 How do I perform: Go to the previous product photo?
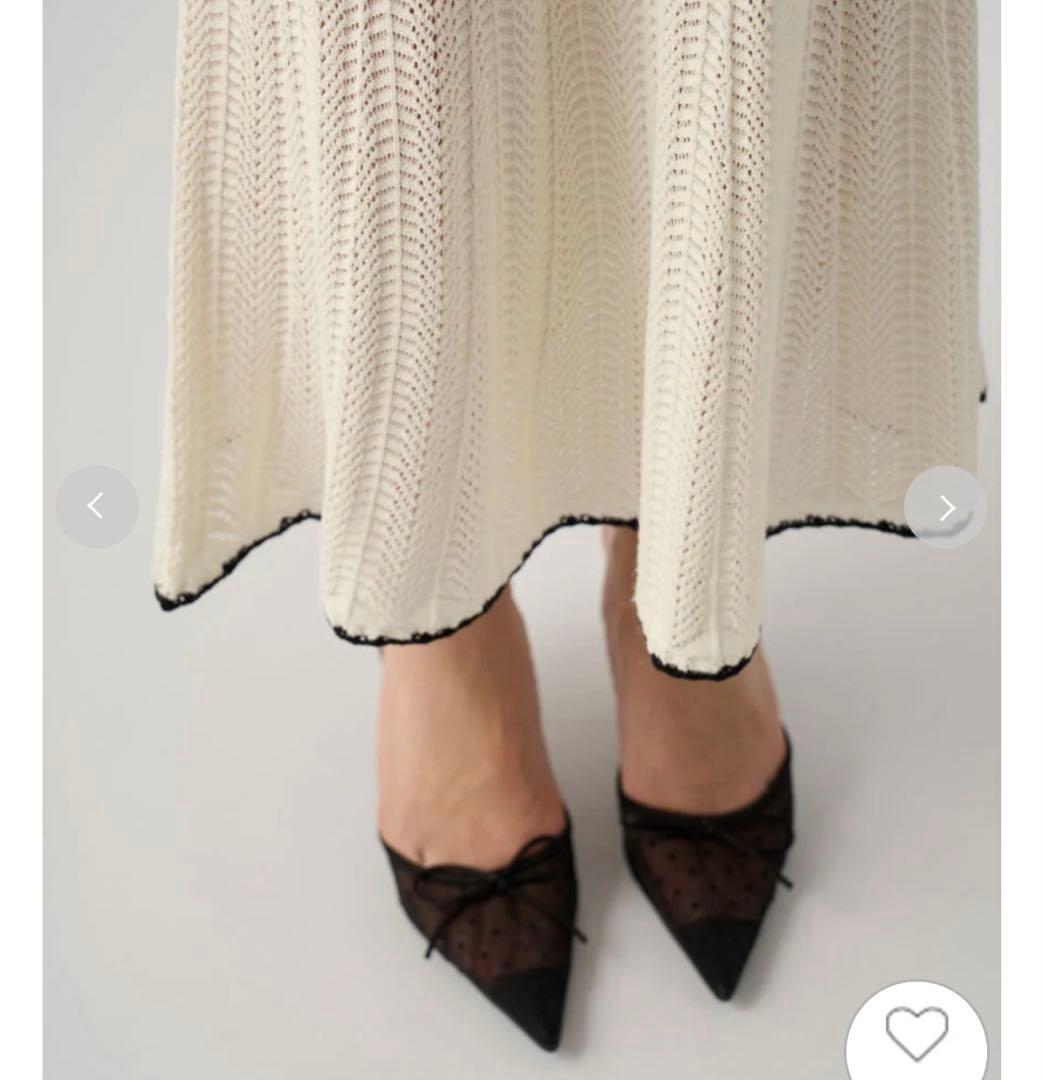[97, 507]
